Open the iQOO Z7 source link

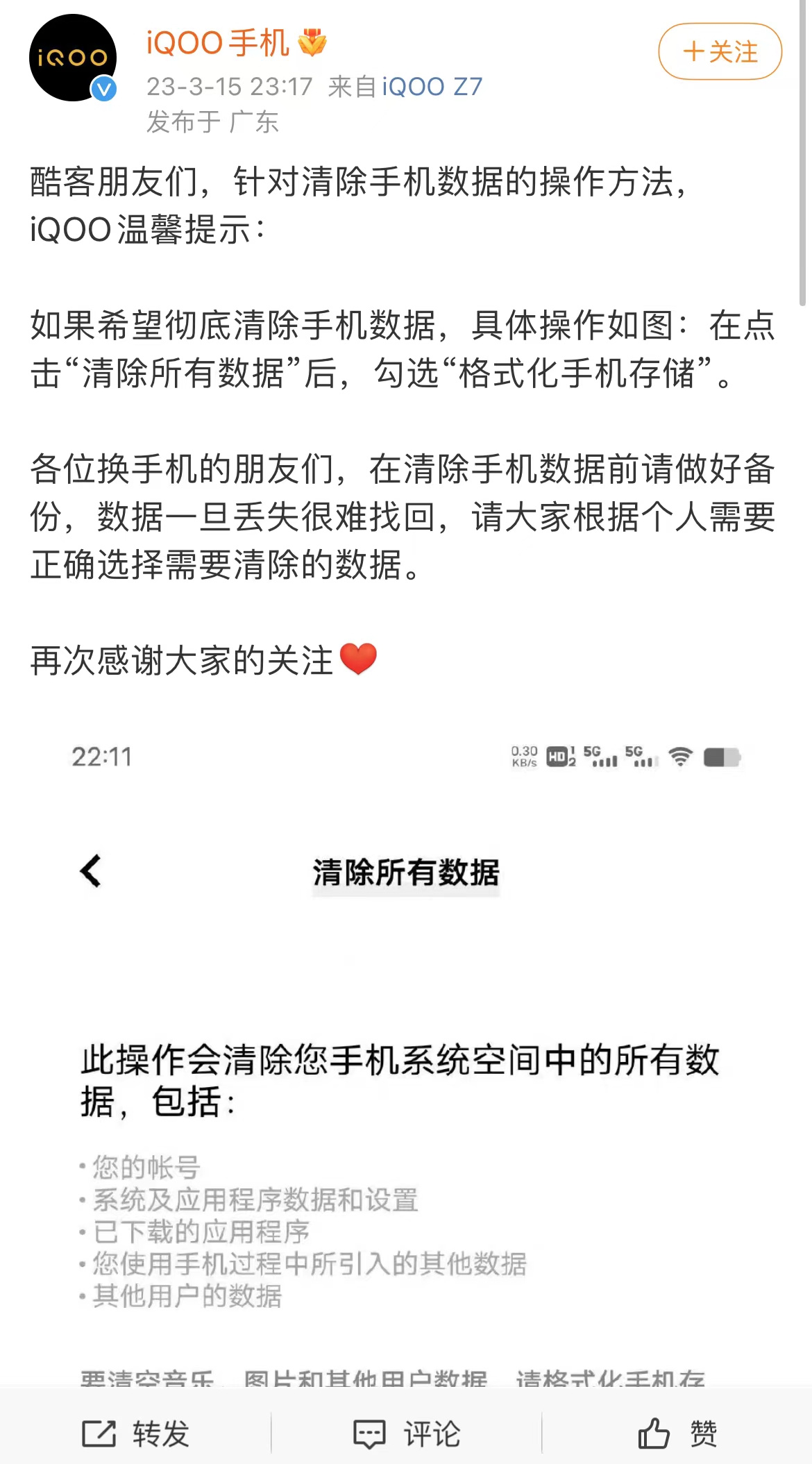[x=432, y=87]
